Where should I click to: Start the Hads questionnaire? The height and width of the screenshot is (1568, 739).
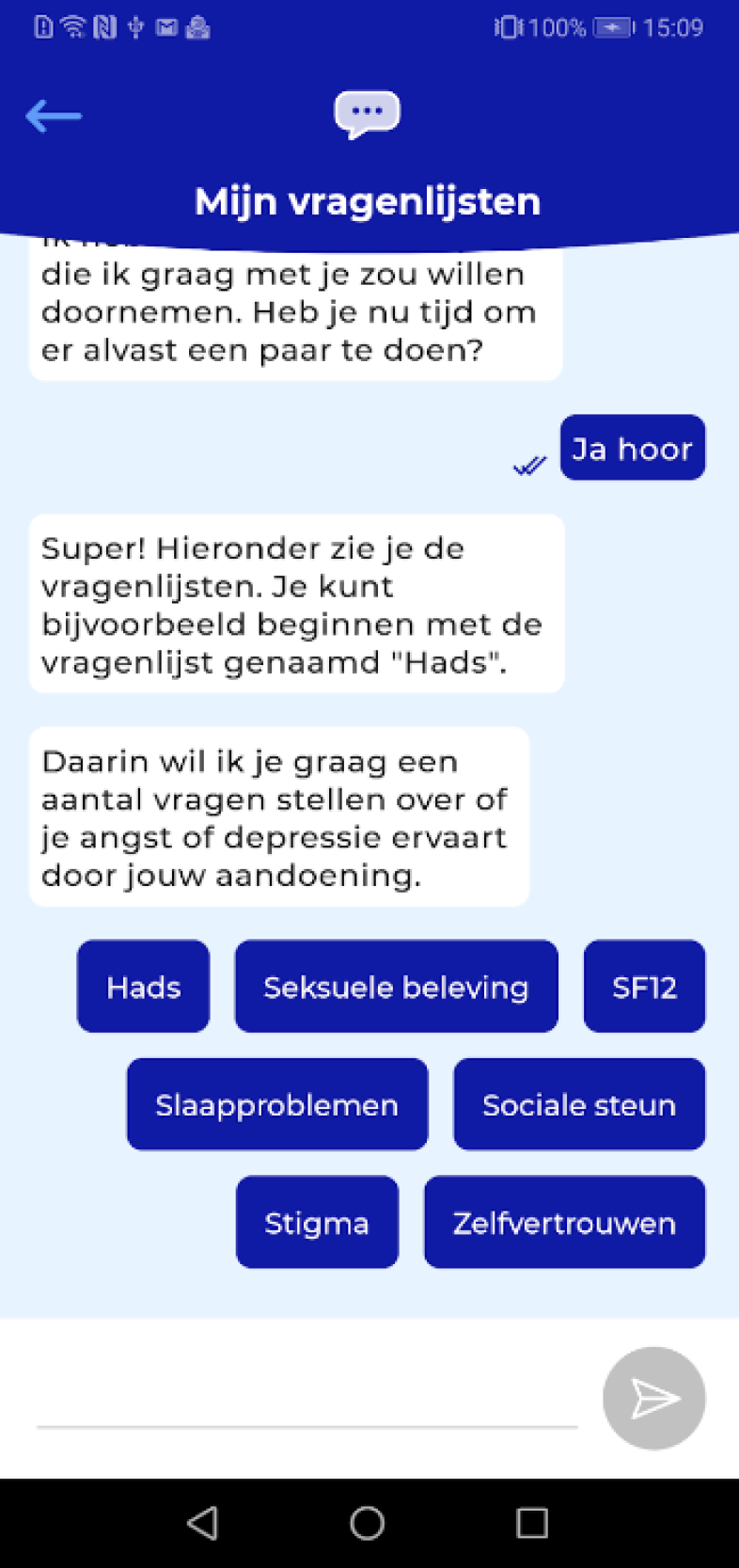coord(143,987)
